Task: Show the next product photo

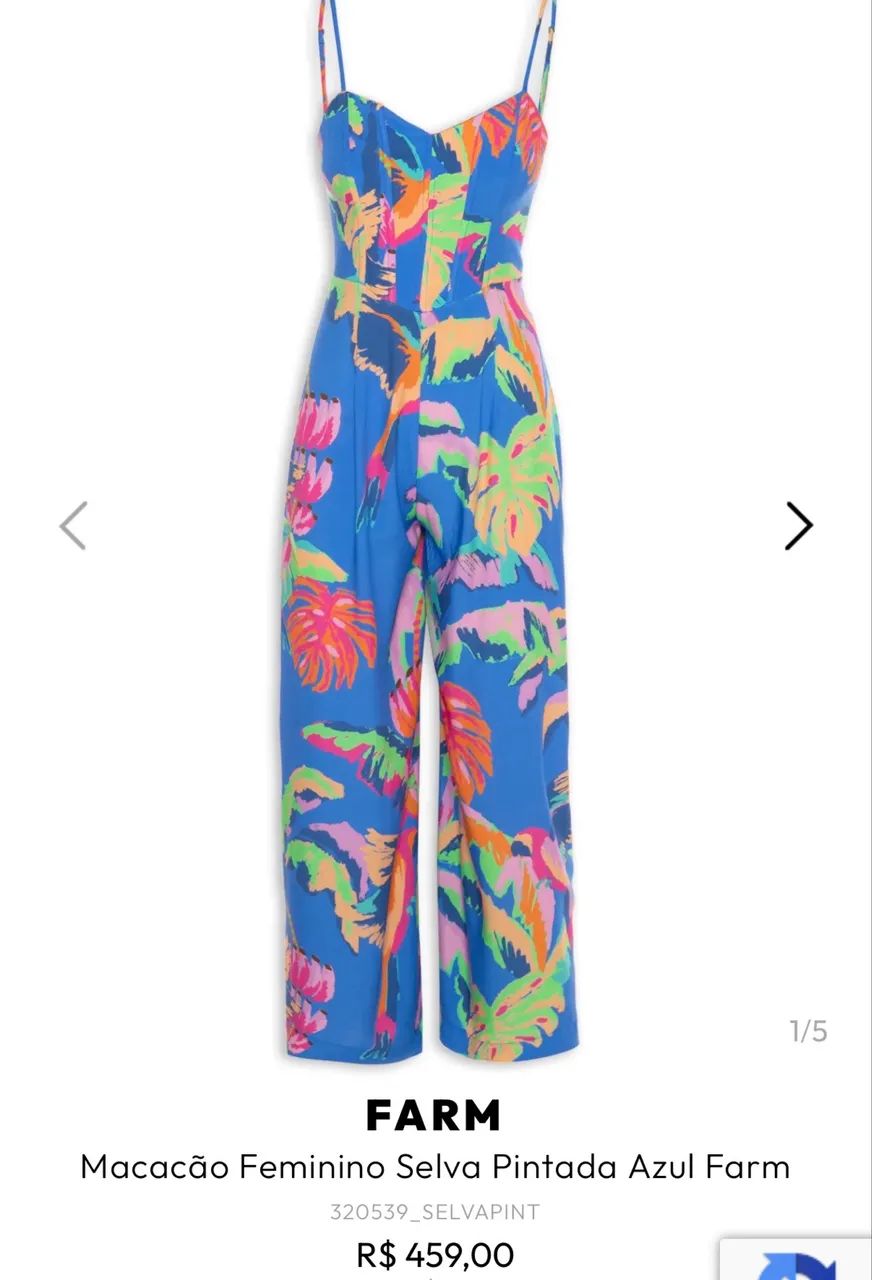Action: click(798, 526)
